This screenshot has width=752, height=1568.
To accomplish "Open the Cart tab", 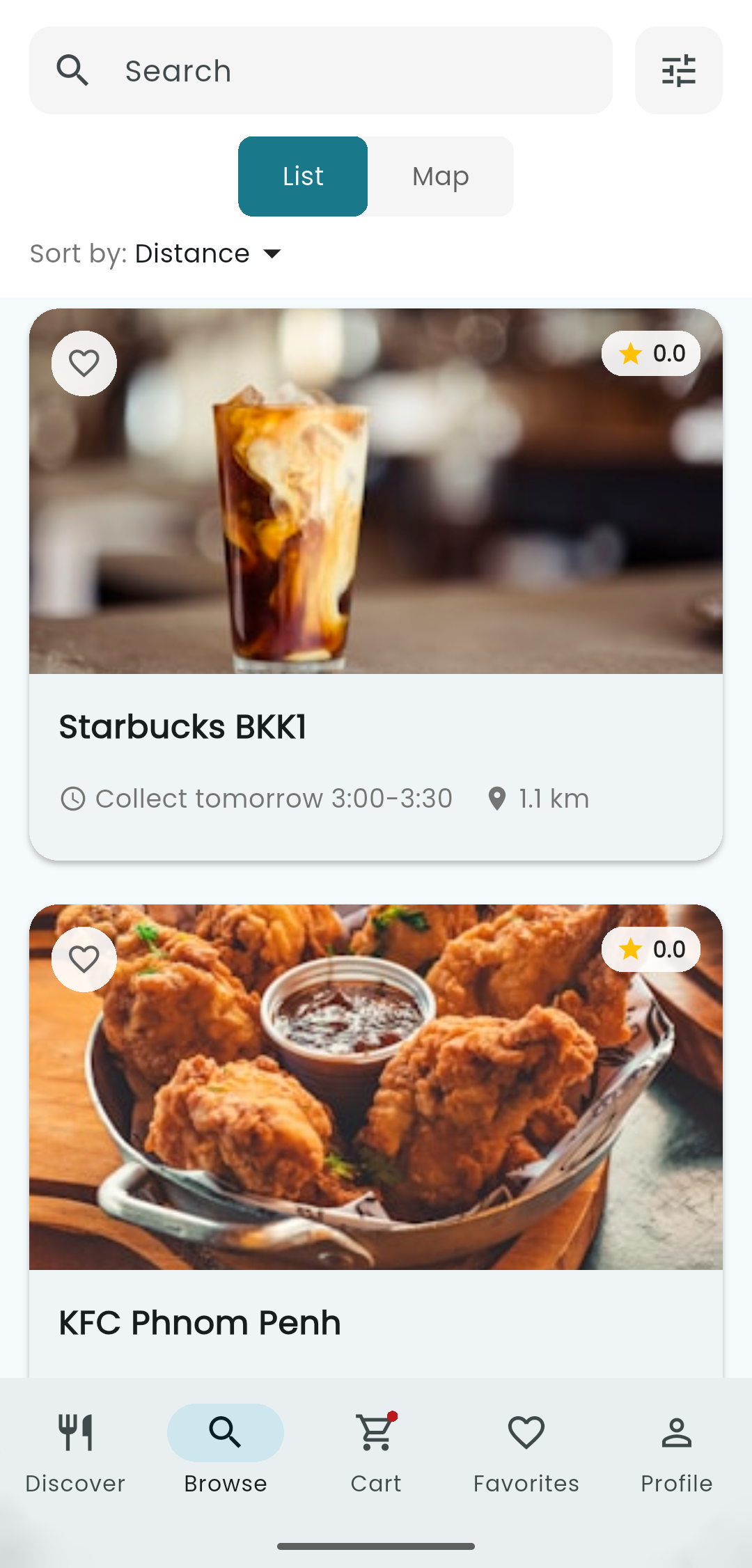I will pyautogui.click(x=376, y=1452).
